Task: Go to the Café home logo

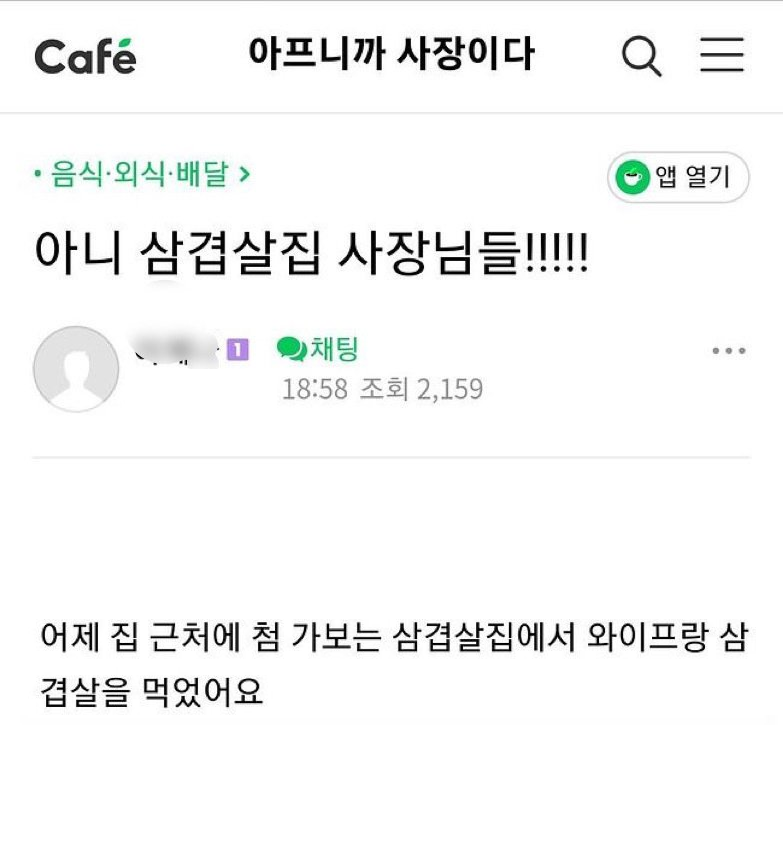Action: (x=85, y=56)
